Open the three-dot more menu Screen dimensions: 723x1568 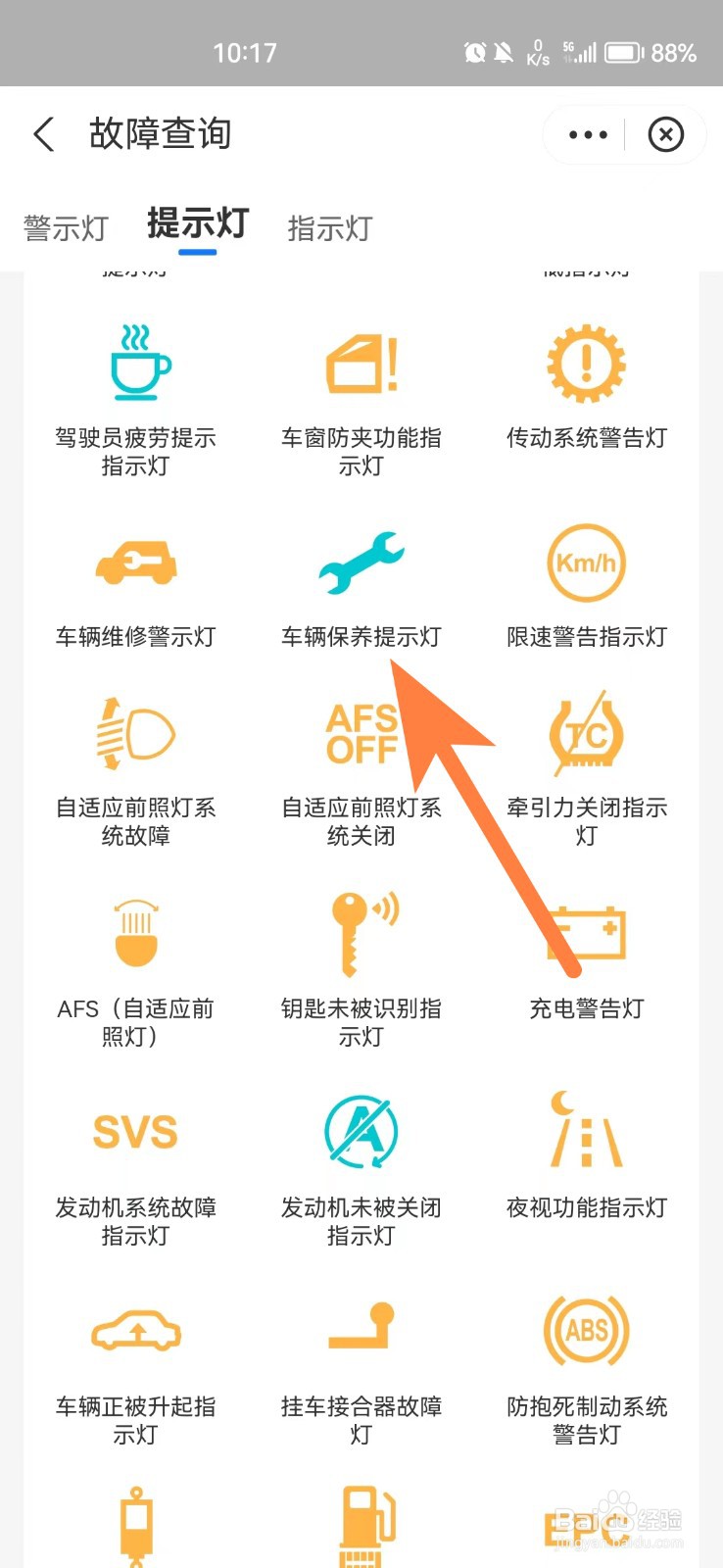click(588, 134)
